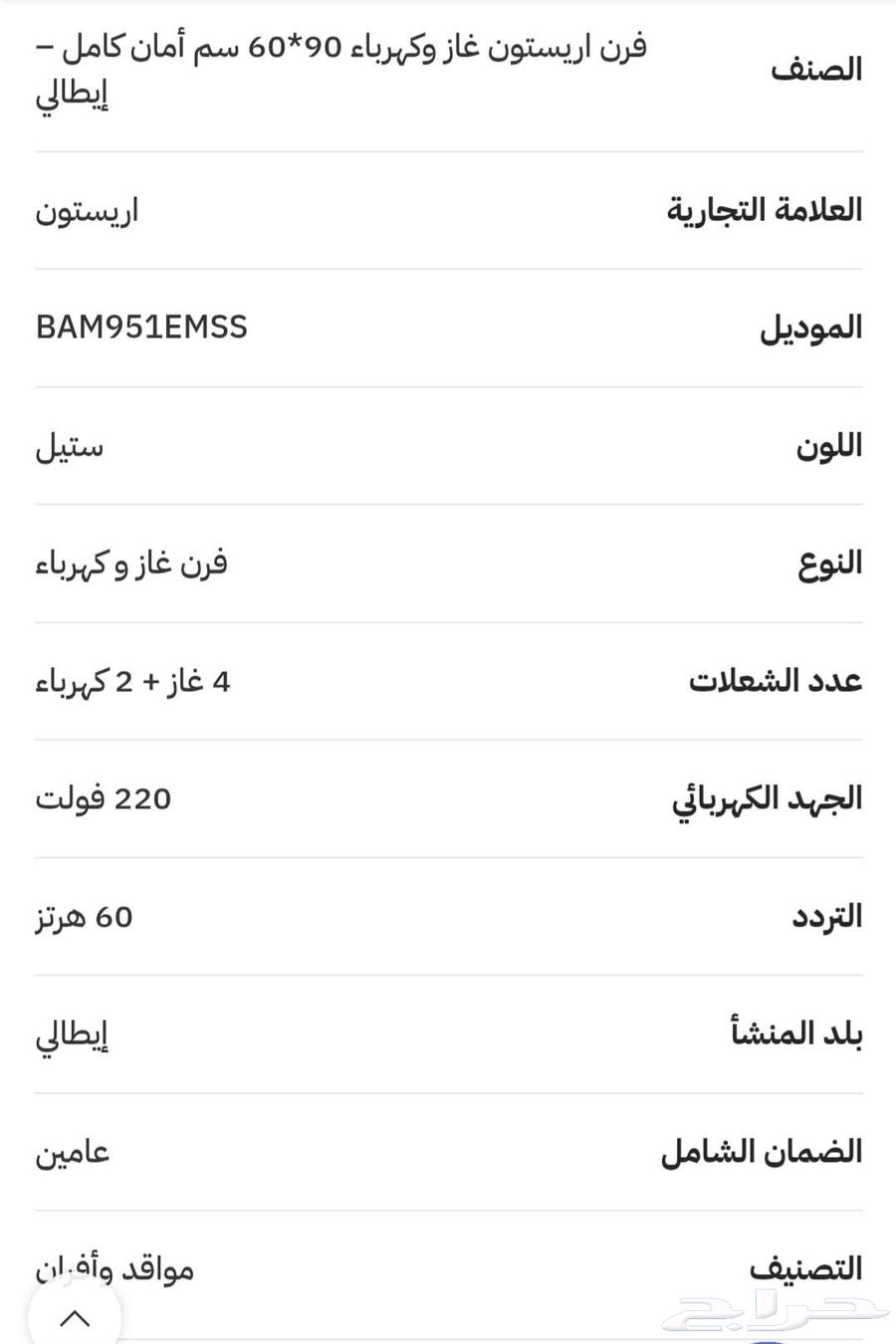
Task: Click the اللون label cell
Action: click(828, 447)
